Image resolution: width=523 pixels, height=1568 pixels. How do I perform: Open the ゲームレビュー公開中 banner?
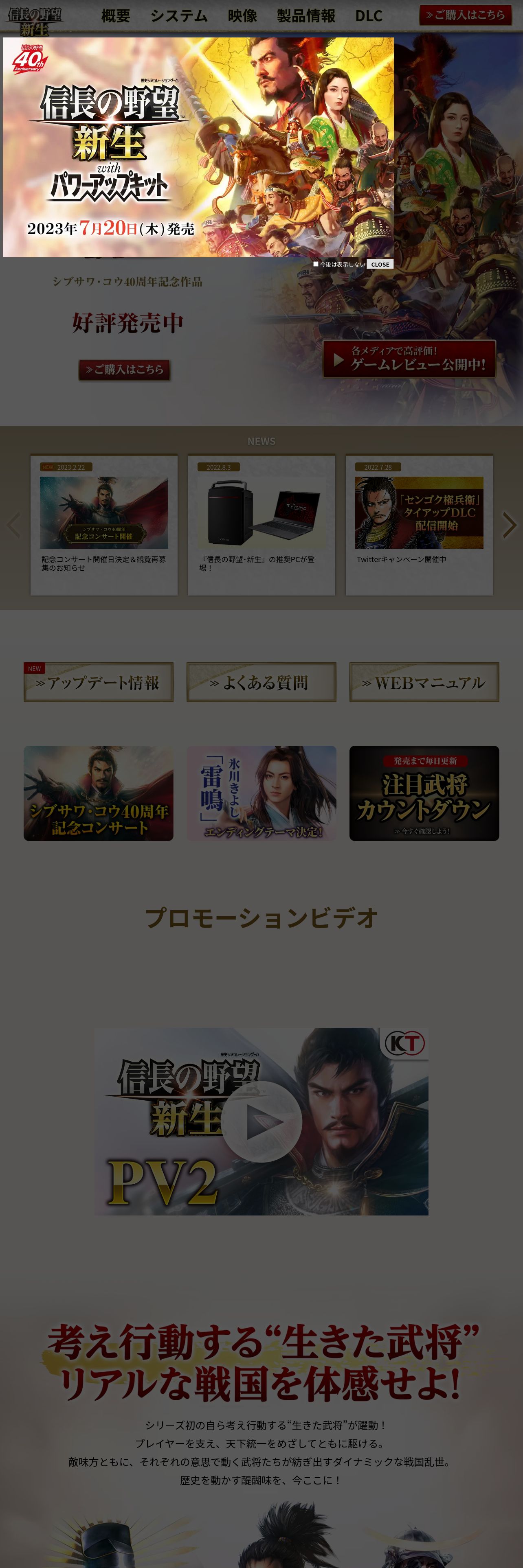click(x=409, y=359)
